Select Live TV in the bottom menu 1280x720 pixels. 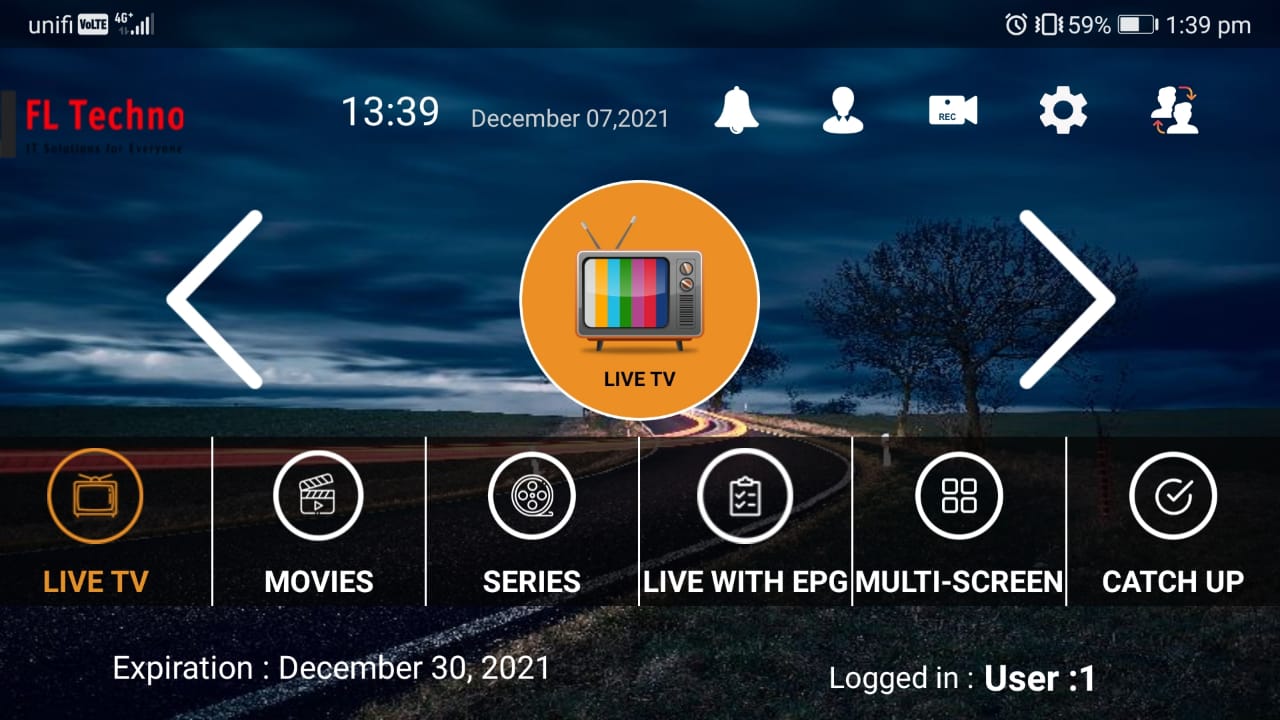click(96, 521)
